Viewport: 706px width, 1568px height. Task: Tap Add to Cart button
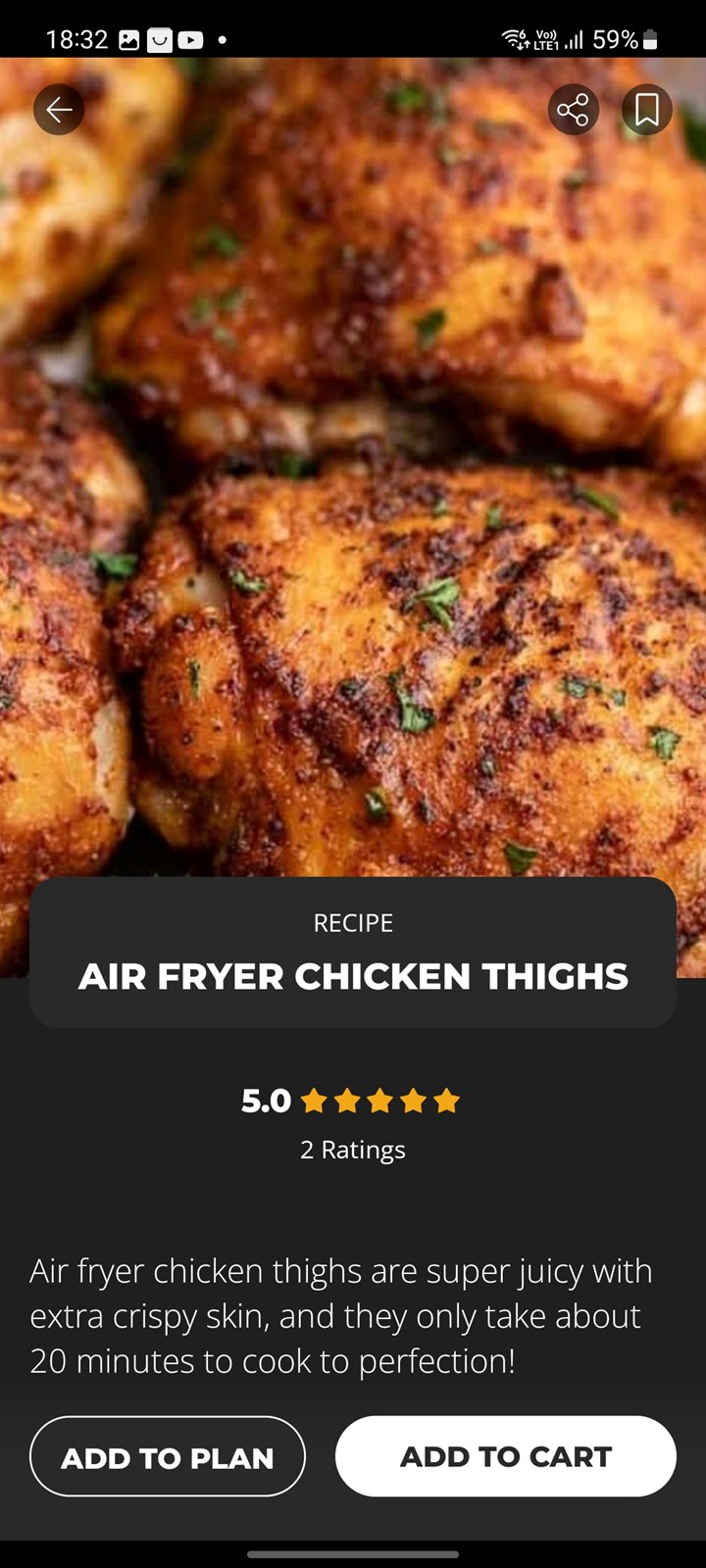pyautogui.click(x=506, y=1456)
